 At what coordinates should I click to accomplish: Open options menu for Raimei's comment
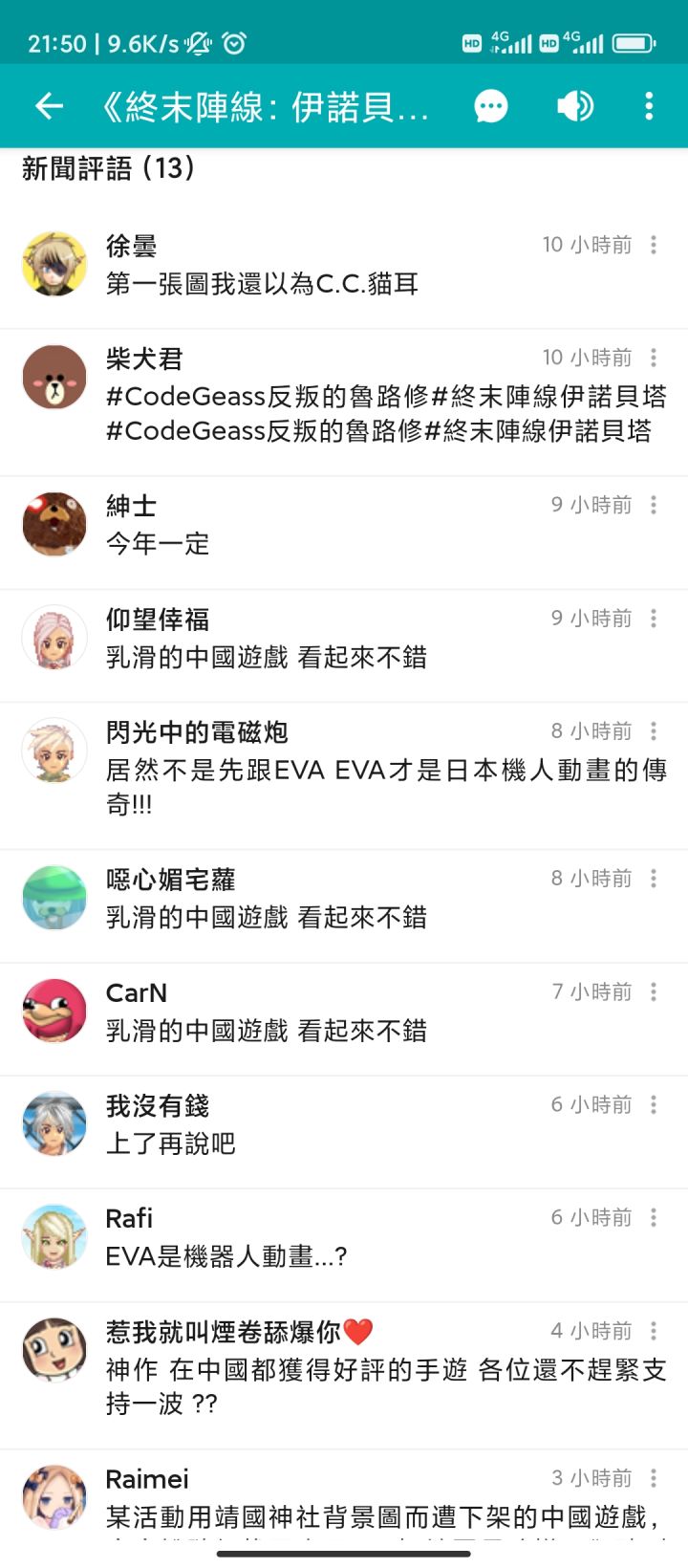[x=654, y=1478]
